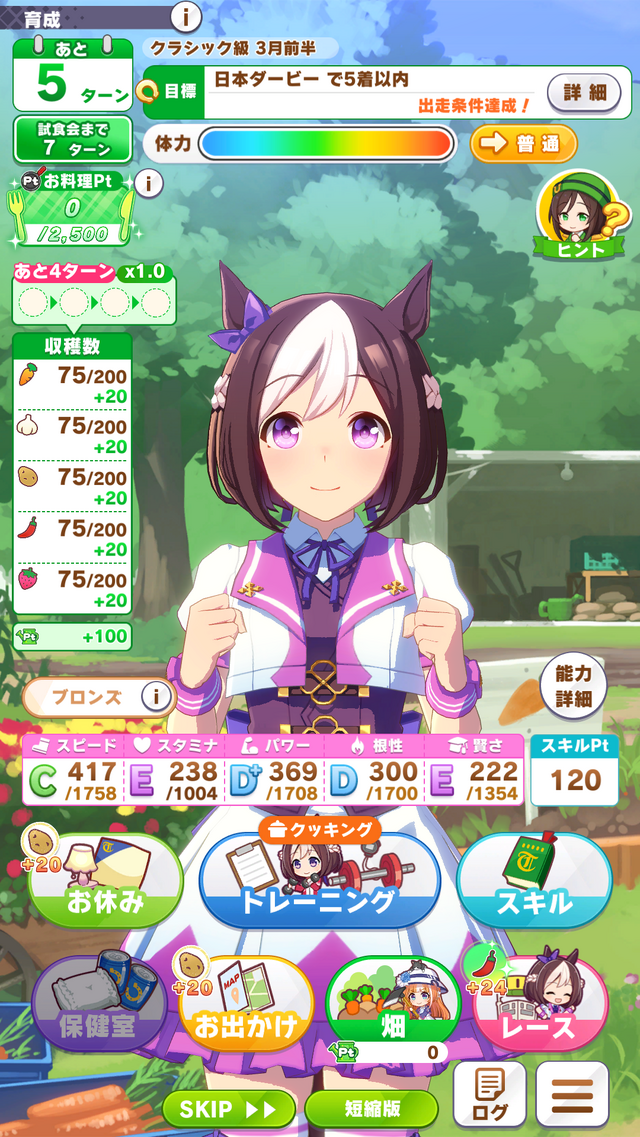The width and height of the screenshot is (640, 1137).
Task: Tap the SKIP button
Action: pyautogui.click(x=228, y=1109)
